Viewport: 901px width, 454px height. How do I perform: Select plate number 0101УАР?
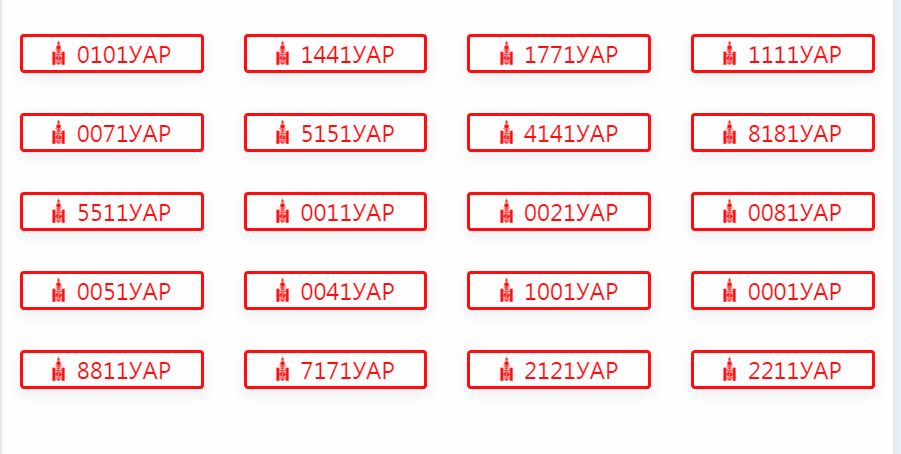click(x=112, y=54)
